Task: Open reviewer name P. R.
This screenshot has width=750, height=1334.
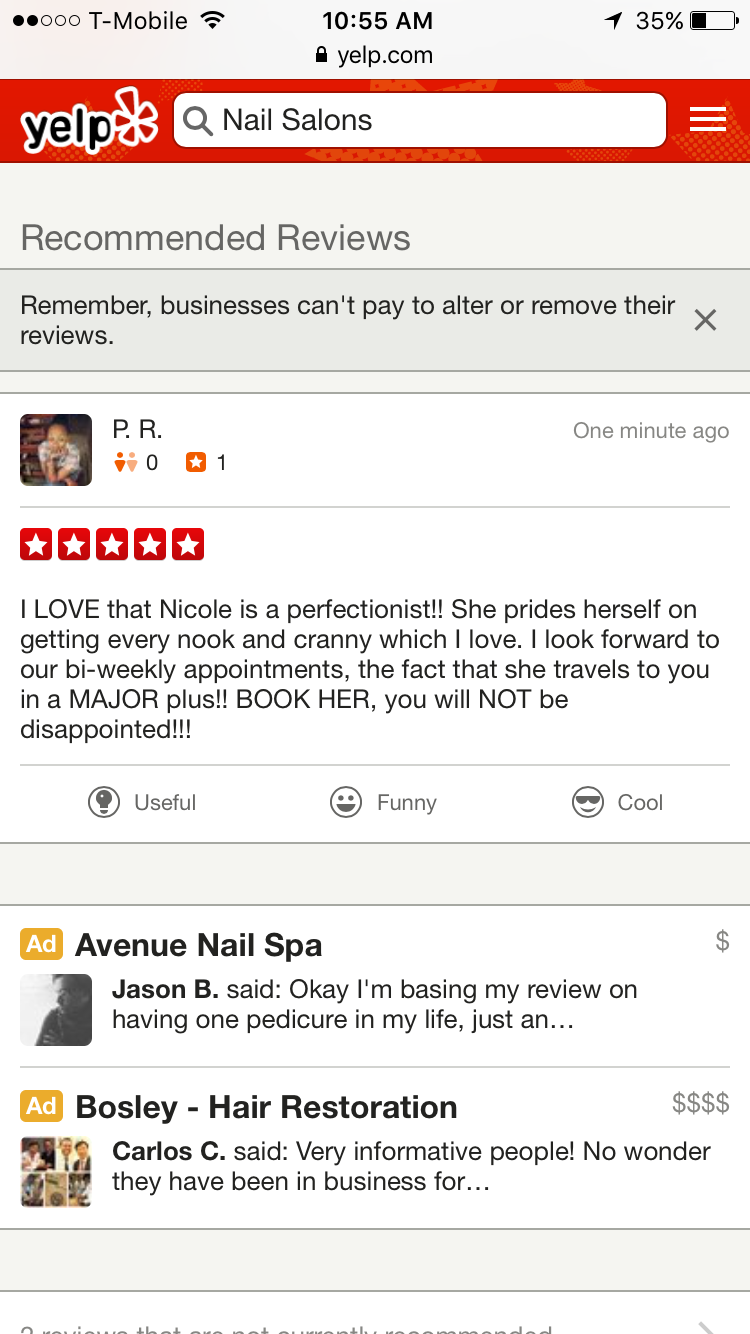Action: [x=137, y=430]
